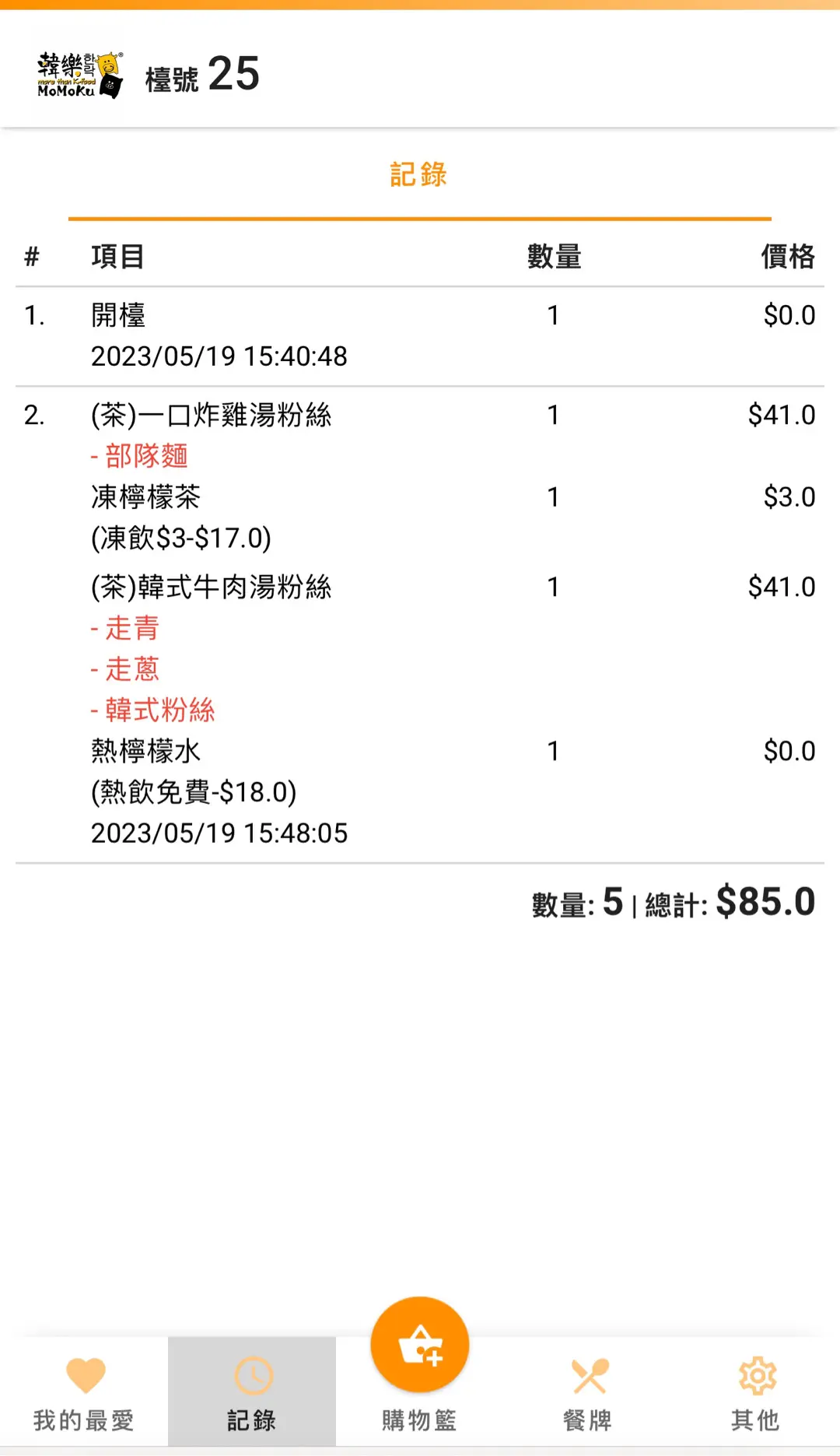Open the 我的最愛 favorites tab

[84, 1393]
